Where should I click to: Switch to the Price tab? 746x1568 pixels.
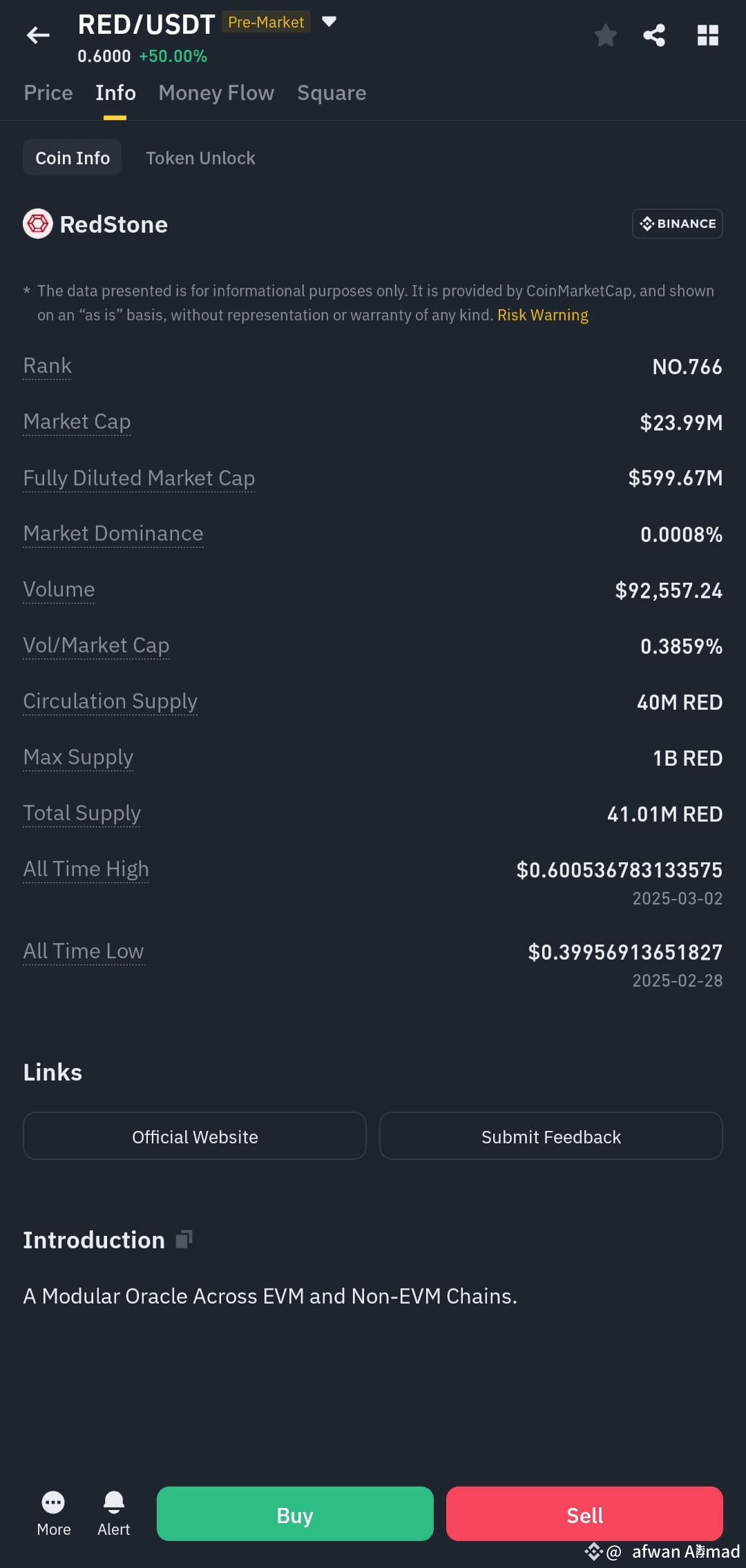(48, 93)
